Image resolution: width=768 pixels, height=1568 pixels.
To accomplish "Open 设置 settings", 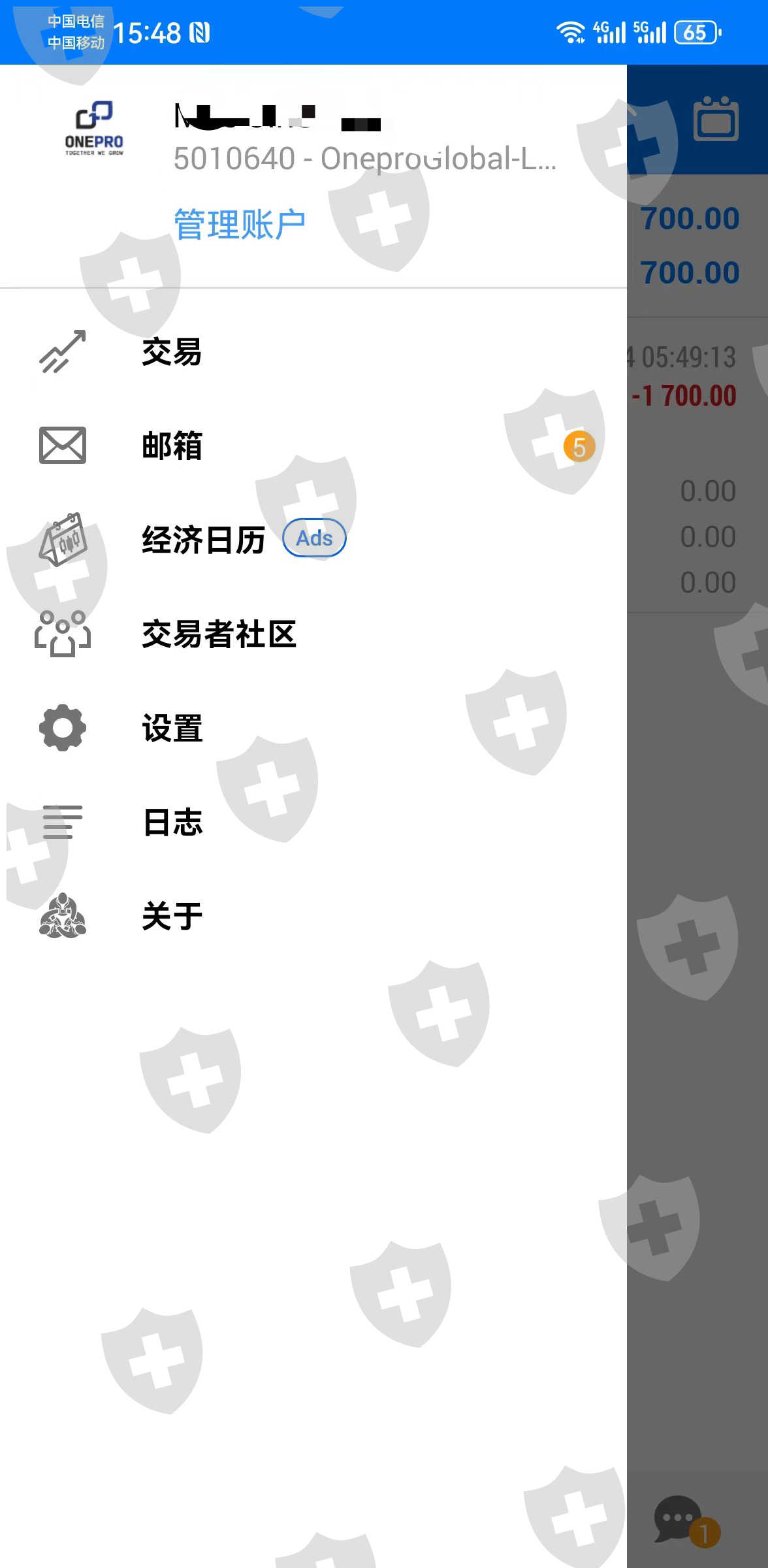I will (x=313, y=728).
